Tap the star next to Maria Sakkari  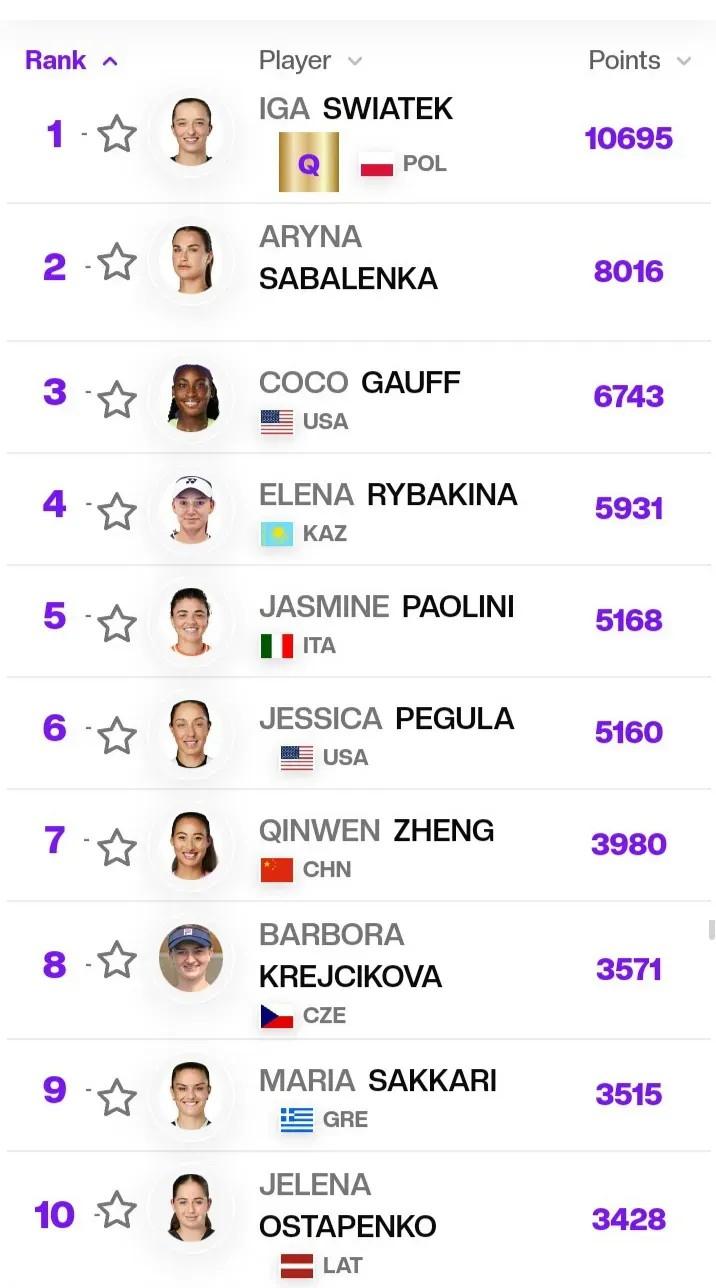[117, 1097]
